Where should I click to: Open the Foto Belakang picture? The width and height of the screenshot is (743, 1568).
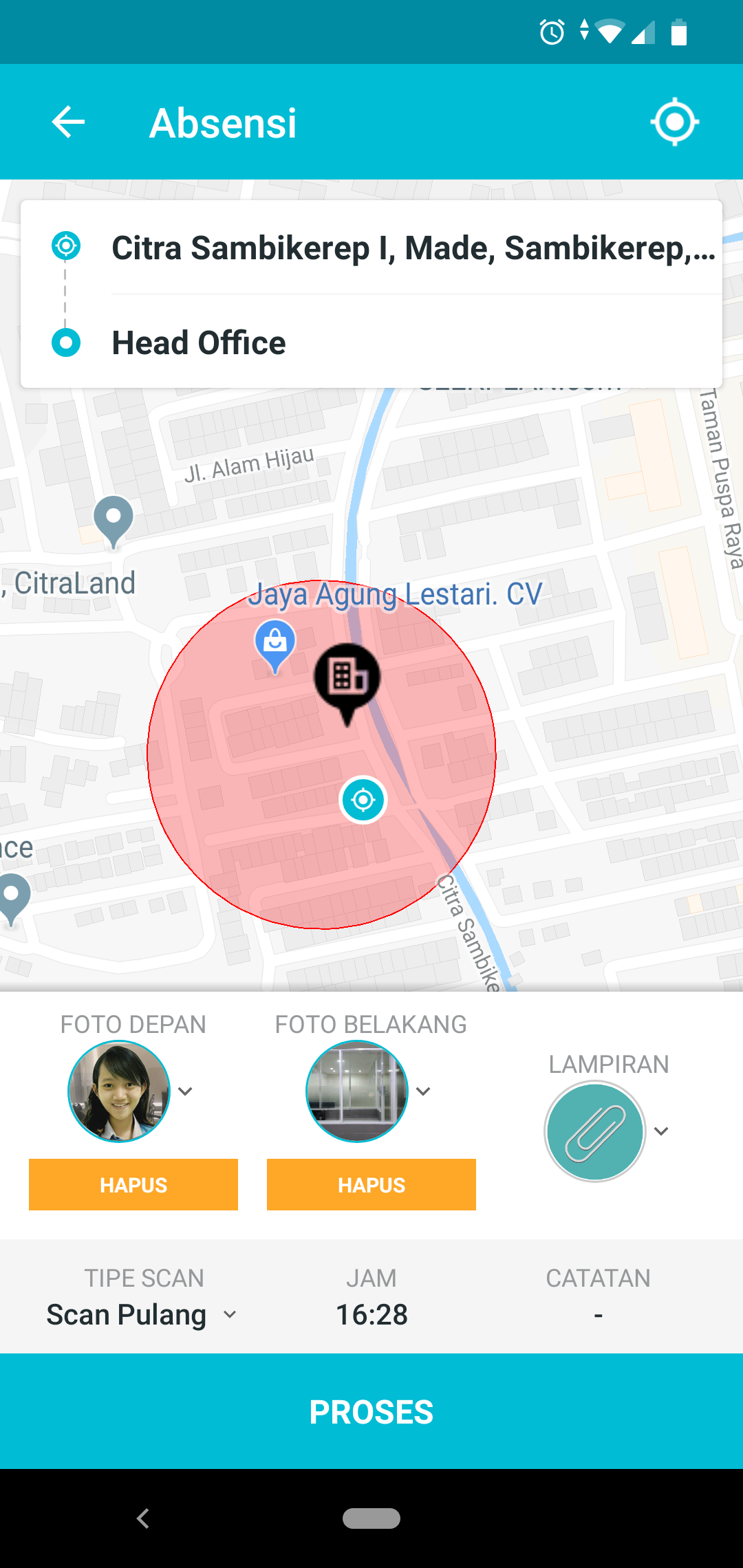click(356, 1091)
